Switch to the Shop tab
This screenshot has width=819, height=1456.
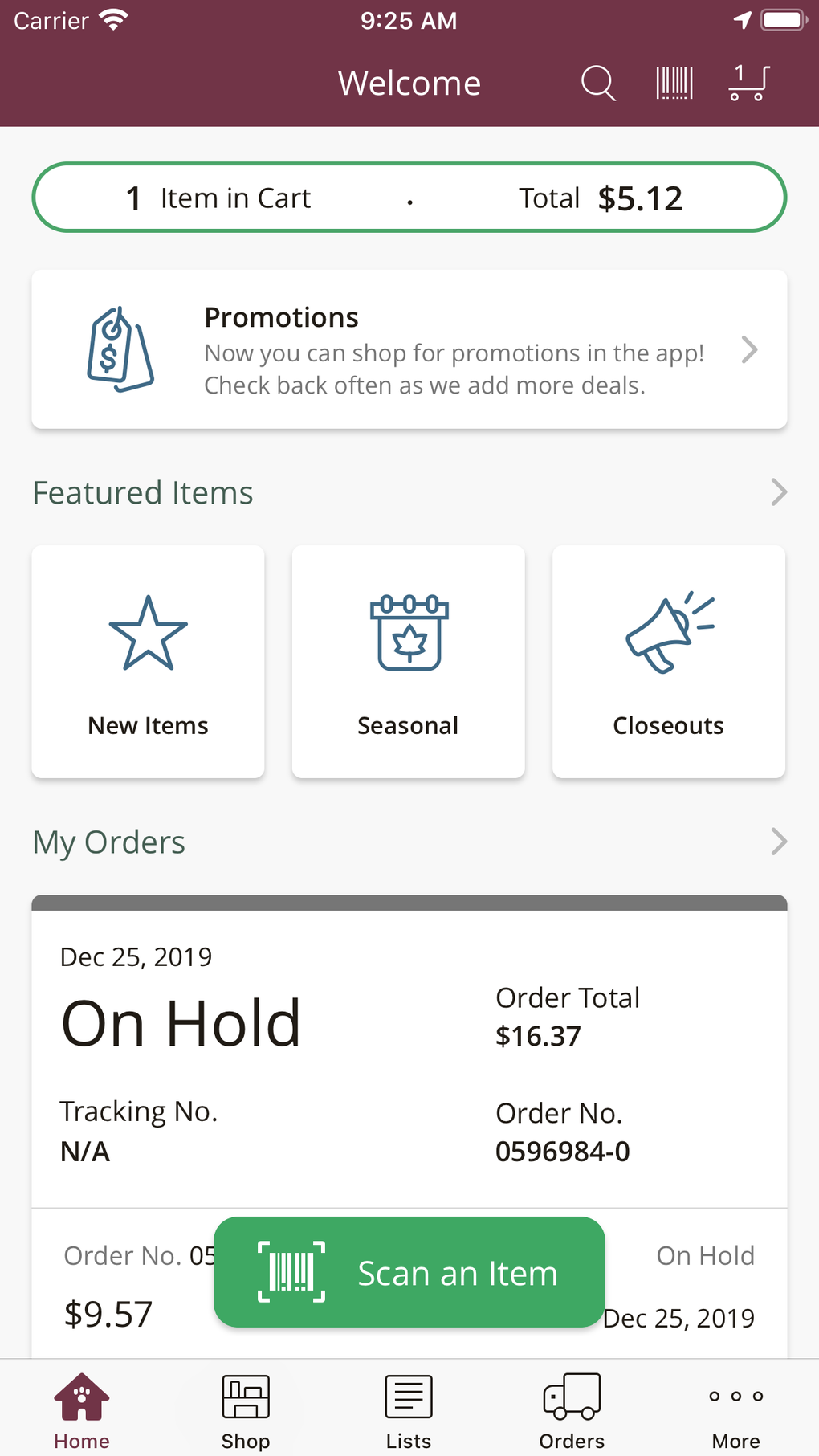coord(246,1410)
